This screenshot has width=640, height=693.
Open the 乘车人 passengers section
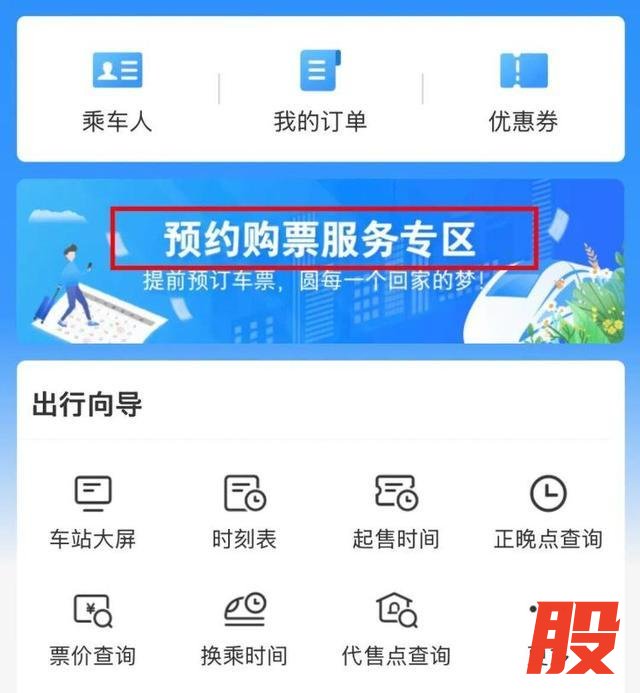point(117,92)
